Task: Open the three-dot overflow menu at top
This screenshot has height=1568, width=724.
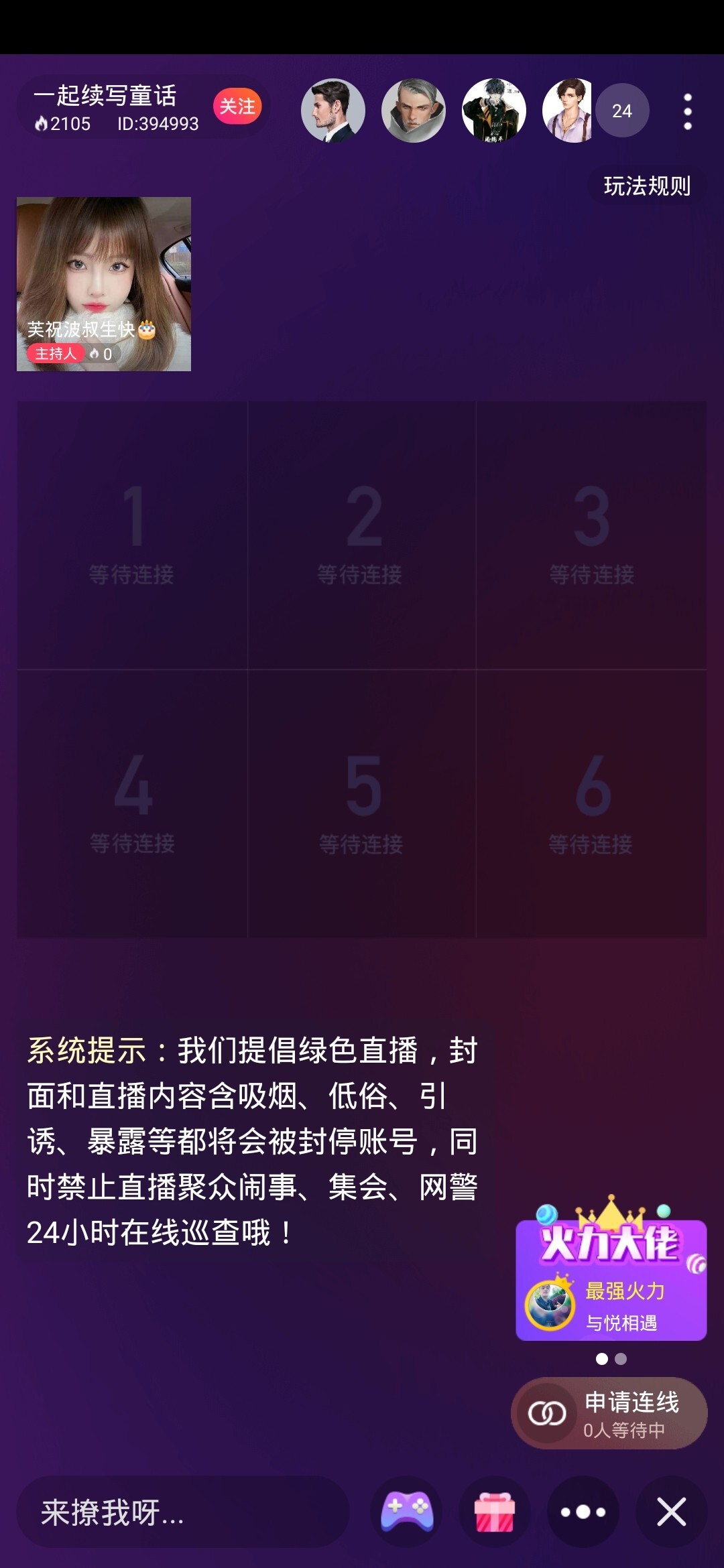Action: pyautogui.click(x=687, y=111)
